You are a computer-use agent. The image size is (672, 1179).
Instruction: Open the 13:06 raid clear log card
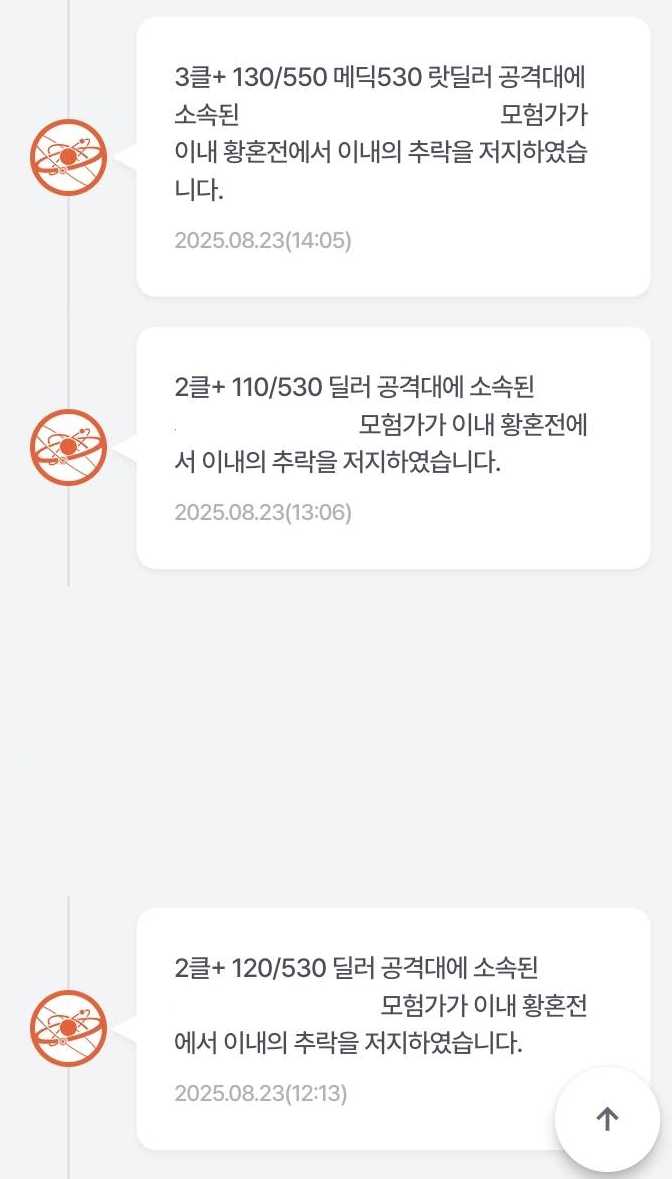(x=393, y=448)
